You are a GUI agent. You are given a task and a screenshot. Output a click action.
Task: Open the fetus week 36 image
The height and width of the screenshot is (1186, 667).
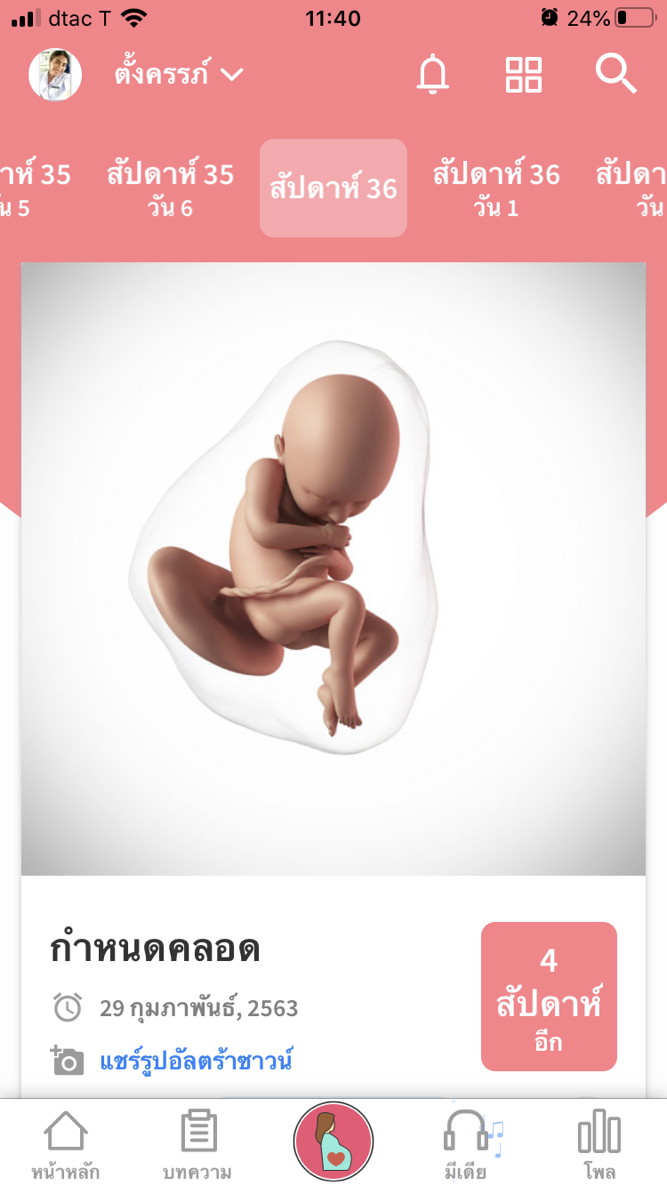[333, 568]
